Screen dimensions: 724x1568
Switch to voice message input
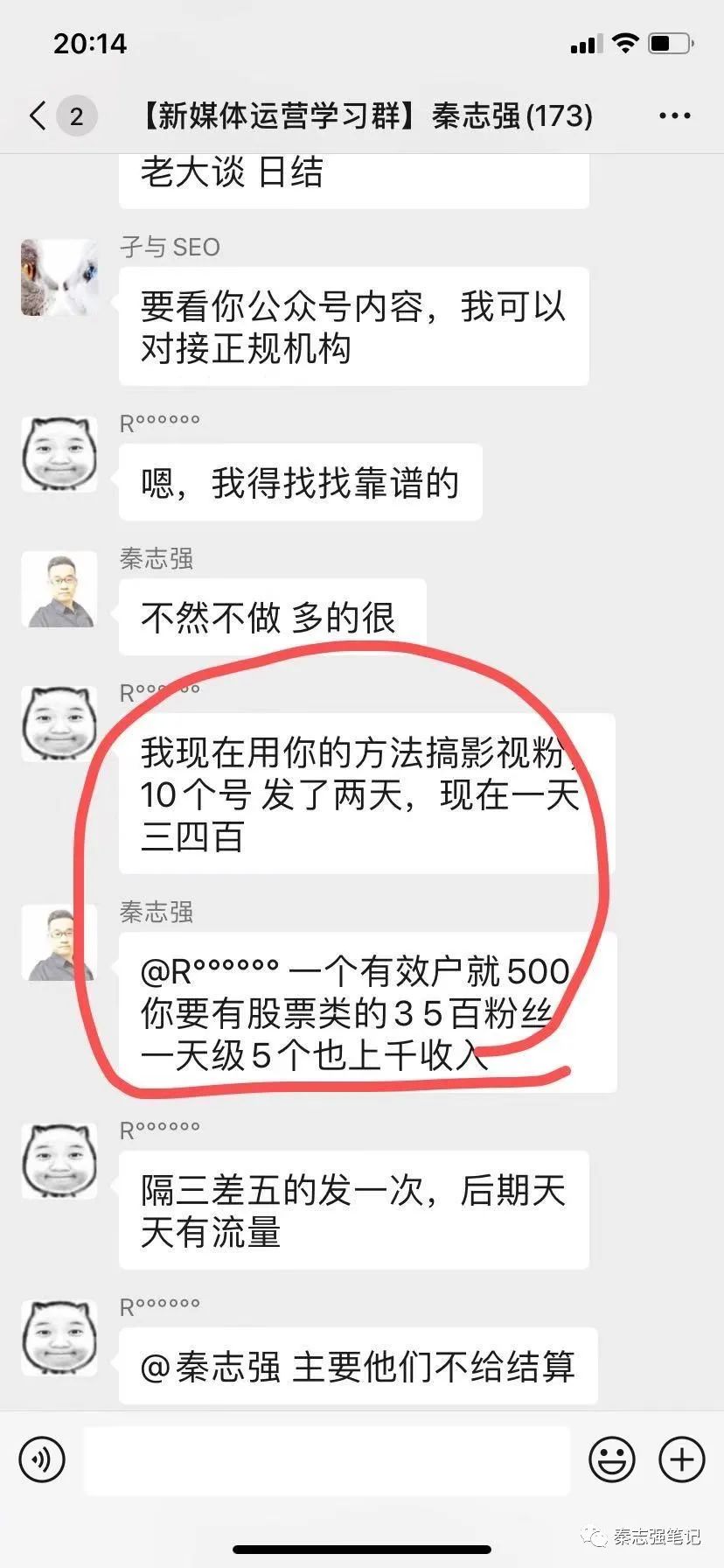[41, 1459]
